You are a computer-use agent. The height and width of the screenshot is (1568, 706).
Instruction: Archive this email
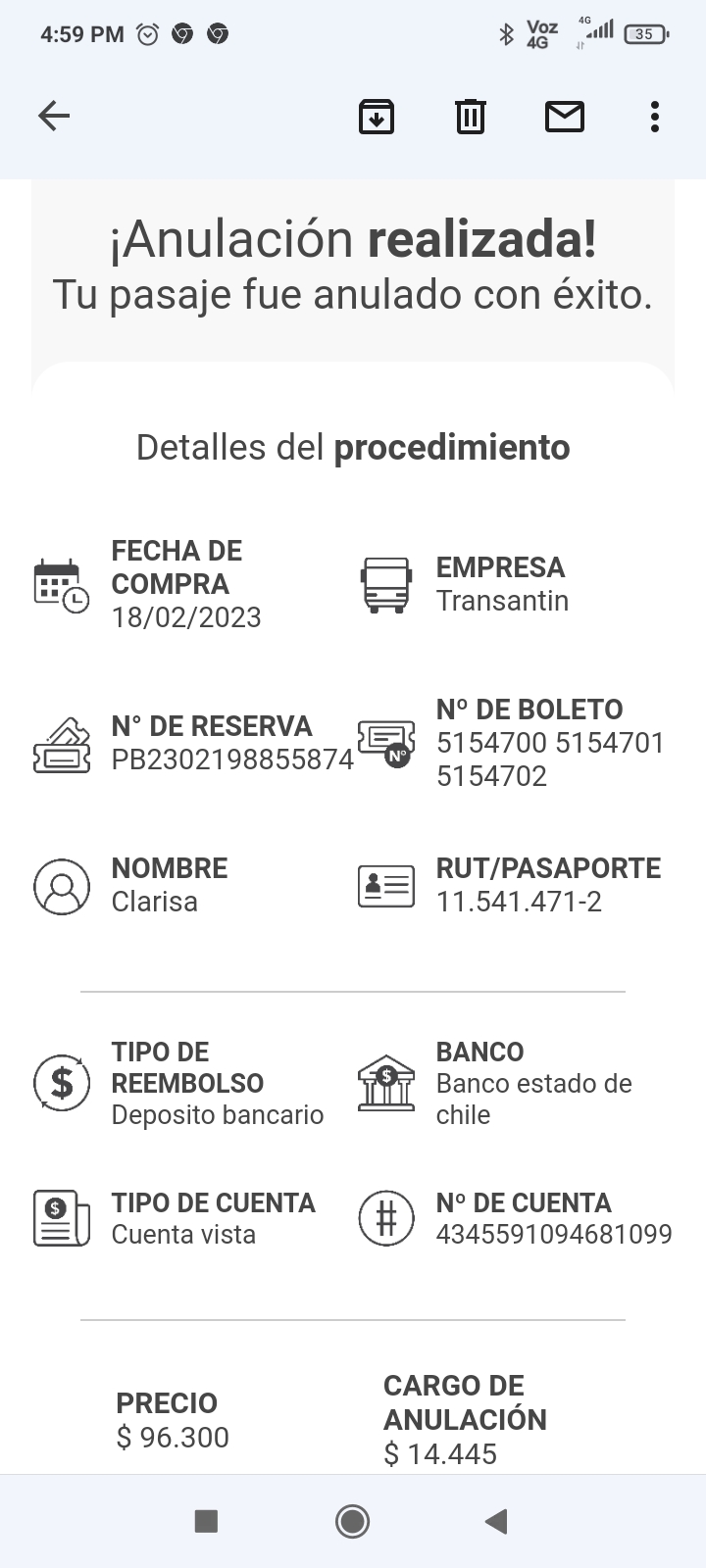click(x=377, y=117)
